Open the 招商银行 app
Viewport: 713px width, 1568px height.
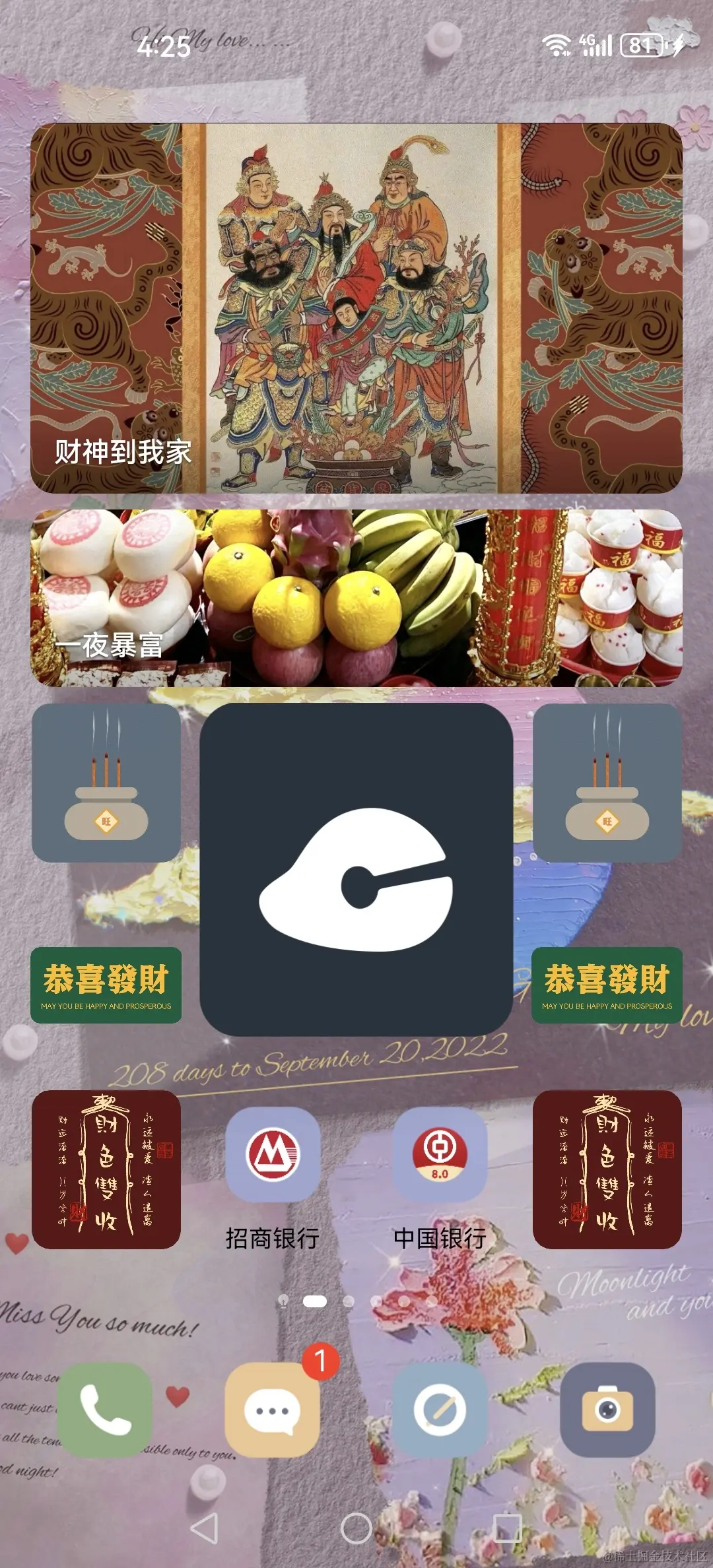click(x=273, y=1155)
